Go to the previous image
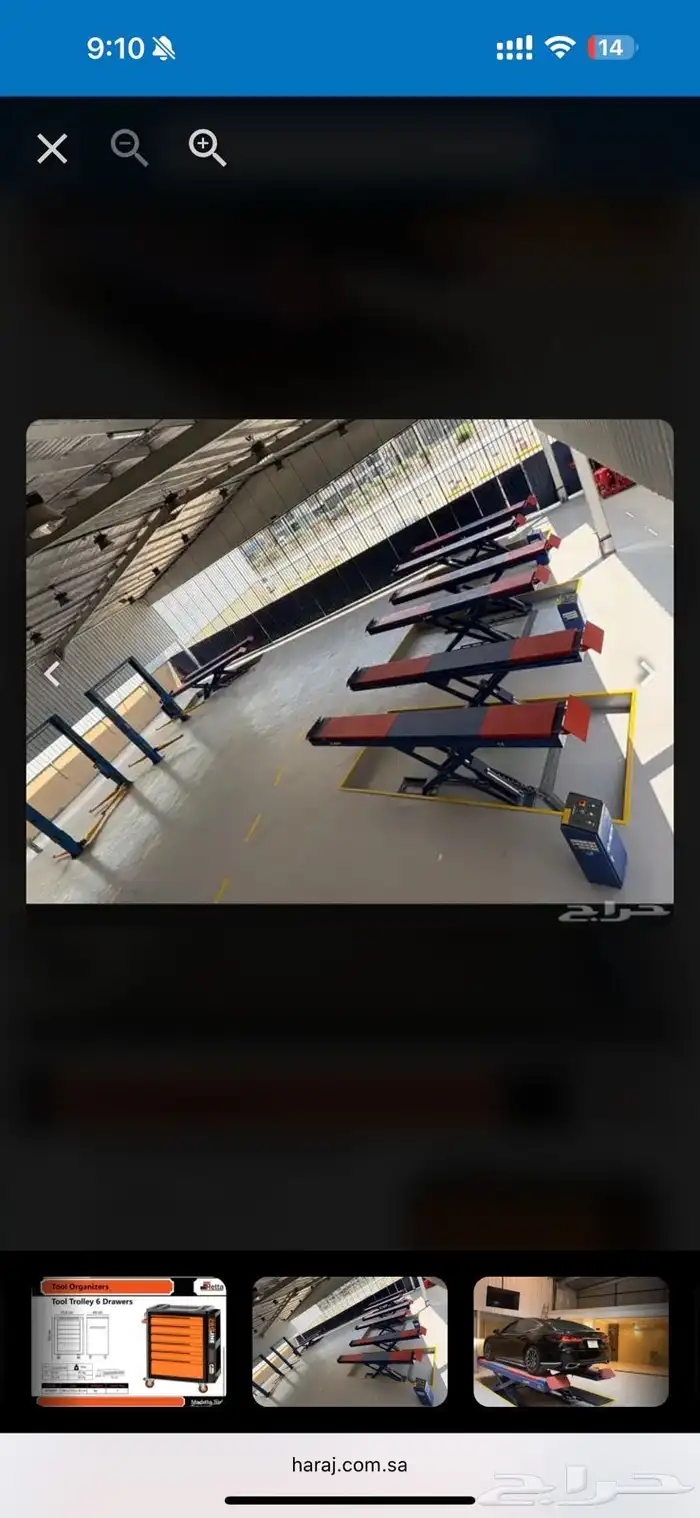Image resolution: width=700 pixels, height=1518 pixels. pyautogui.click(x=52, y=674)
